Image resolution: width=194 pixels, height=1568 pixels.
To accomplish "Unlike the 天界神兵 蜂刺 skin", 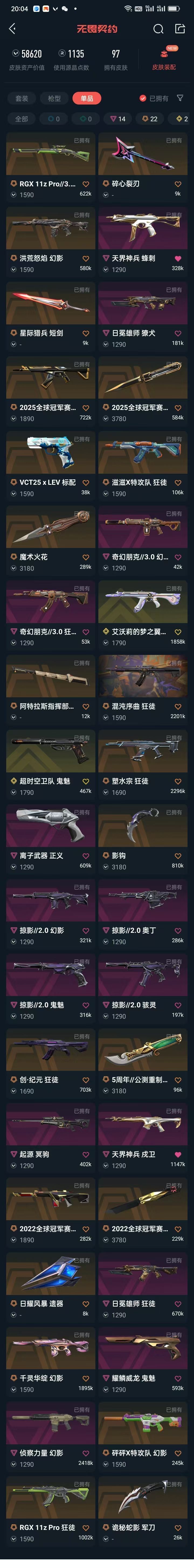I will (178, 259).
